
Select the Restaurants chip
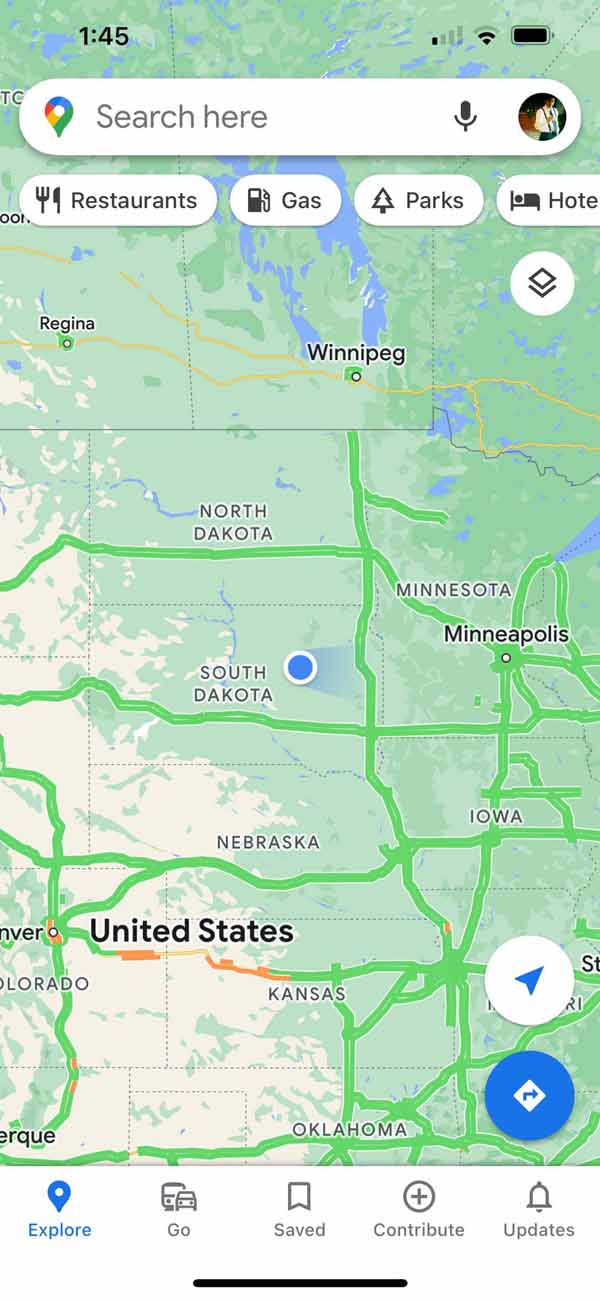(x=117, y=200)
